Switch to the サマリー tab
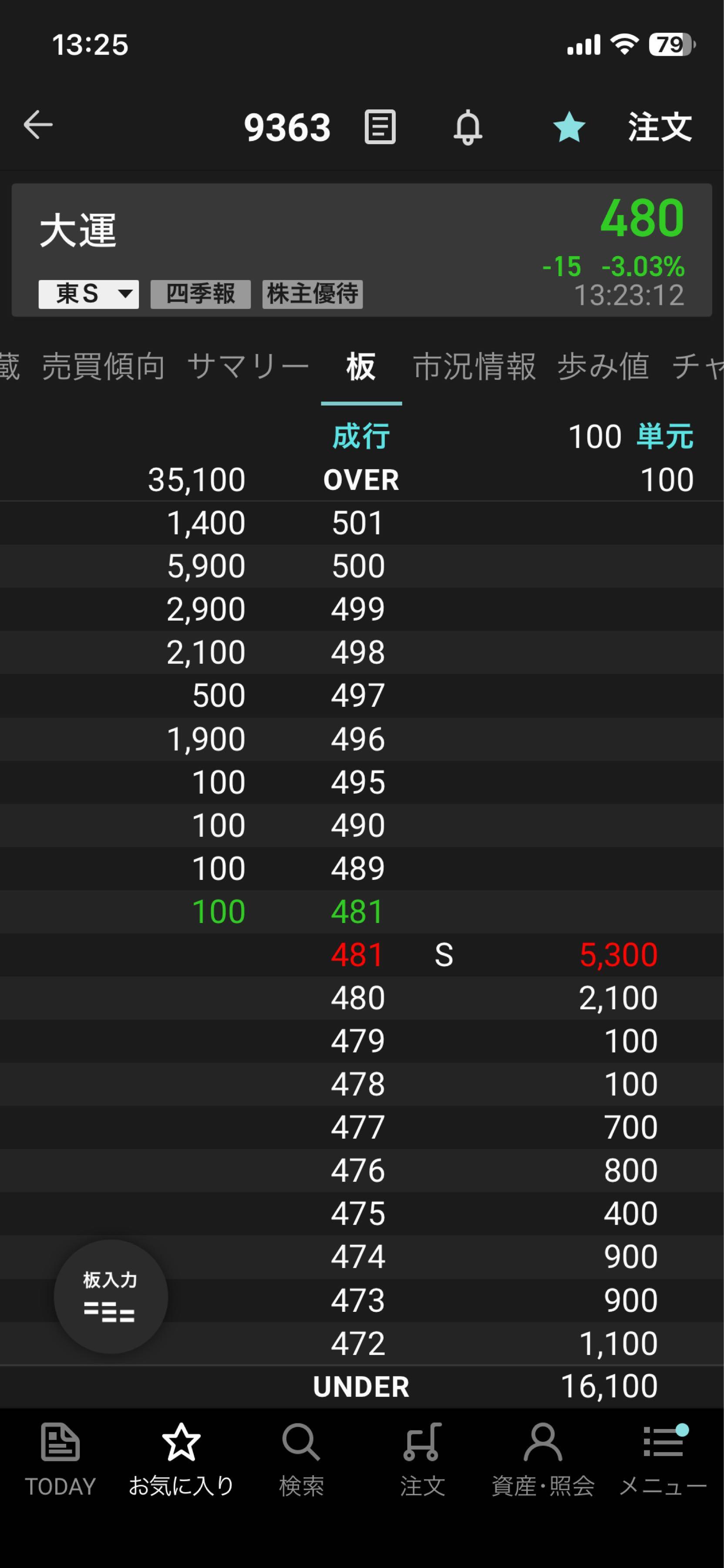The height and width of the screenshot is (1568, 724). tap(248, 366)
